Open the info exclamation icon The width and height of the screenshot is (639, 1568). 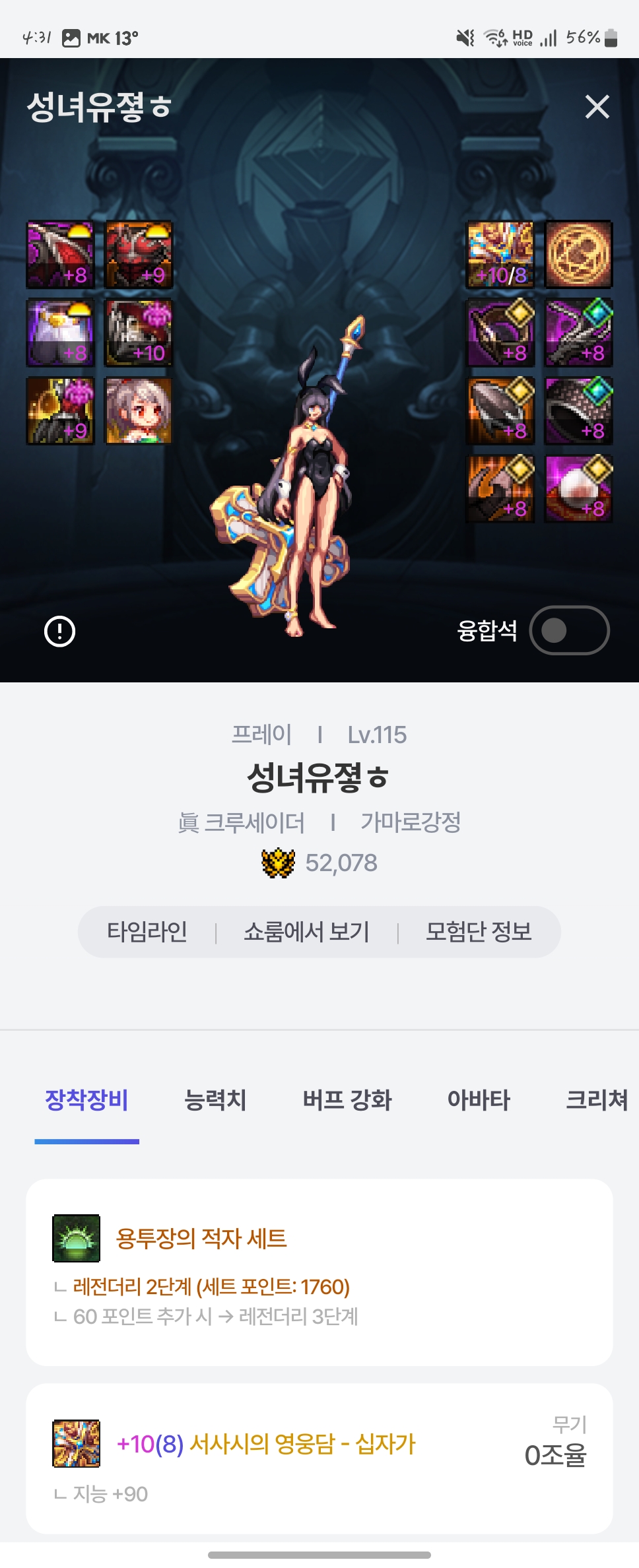coord(59,631)
